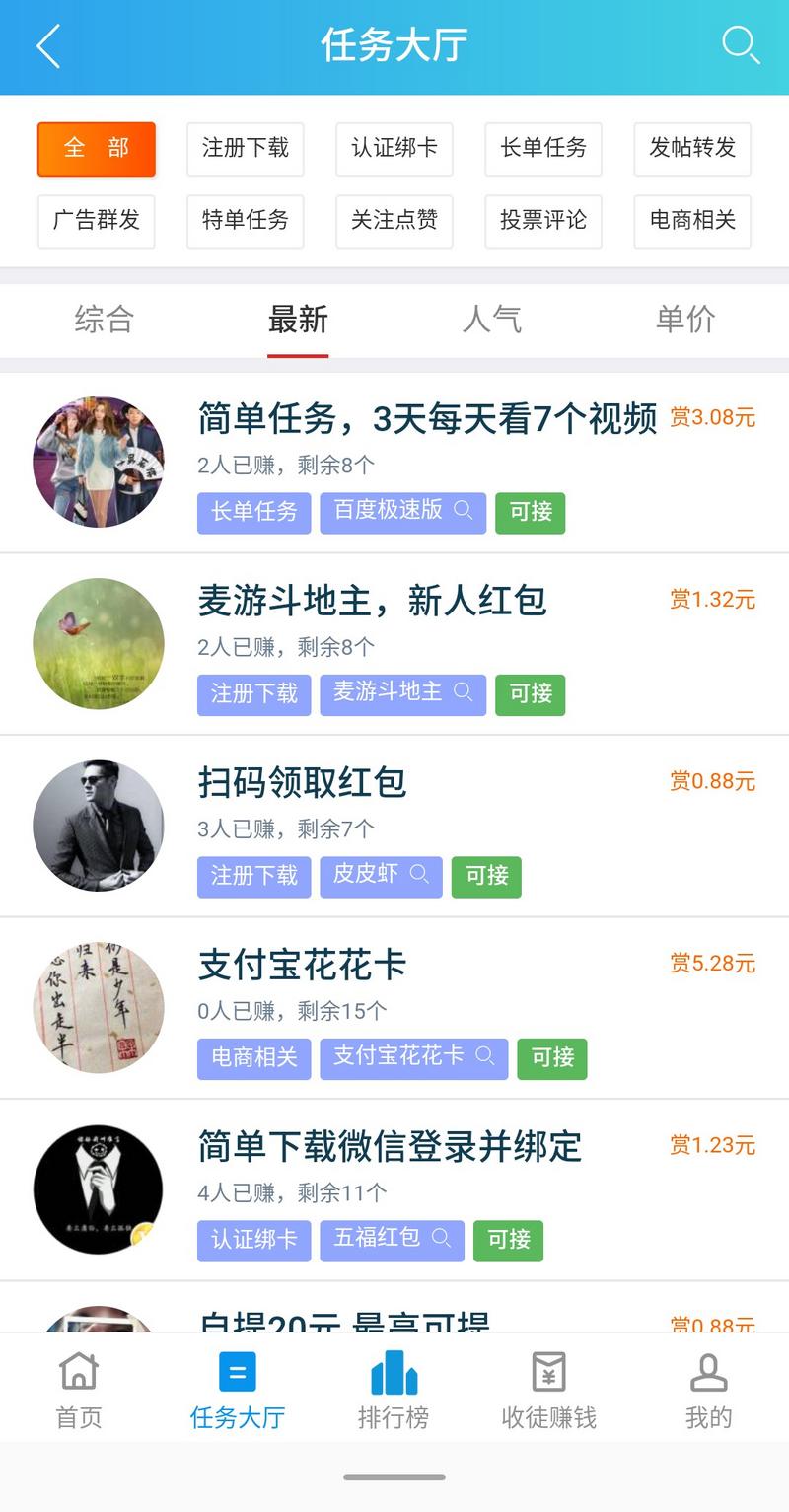Tap the 关注点赞 category chip
The width and height of the screenshot is (789, 1512).
[x=394, y=221]
